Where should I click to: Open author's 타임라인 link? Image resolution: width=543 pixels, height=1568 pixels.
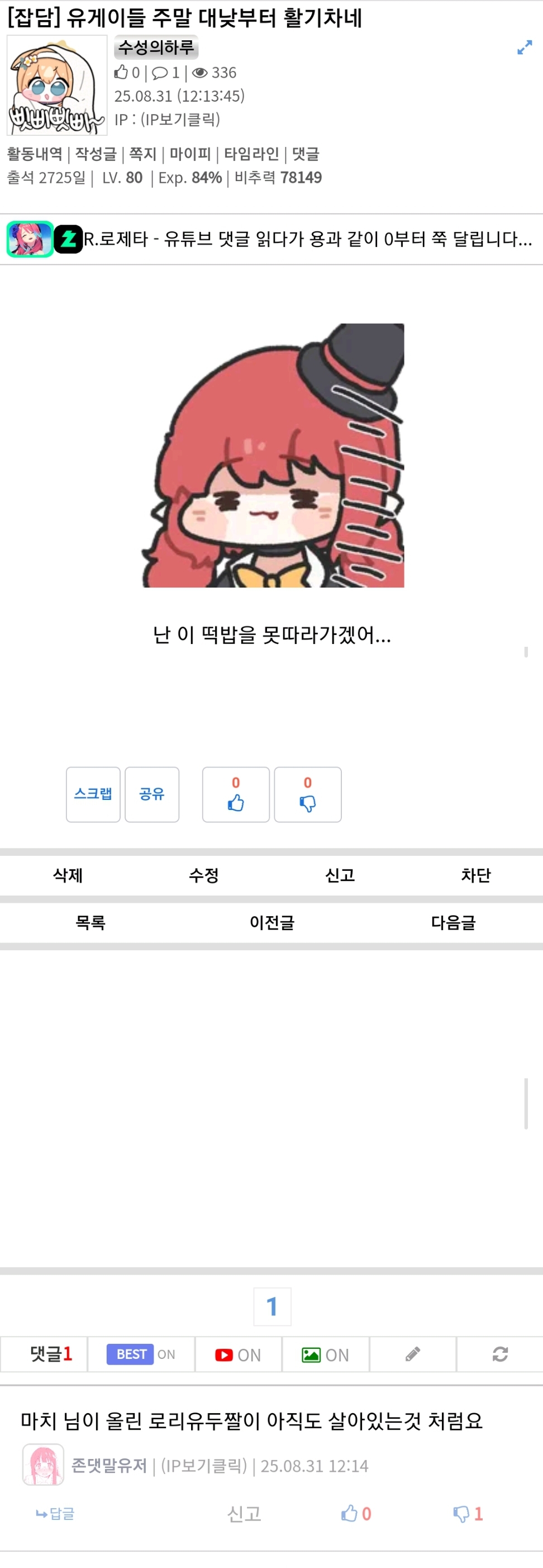click(x=251, y=154)
